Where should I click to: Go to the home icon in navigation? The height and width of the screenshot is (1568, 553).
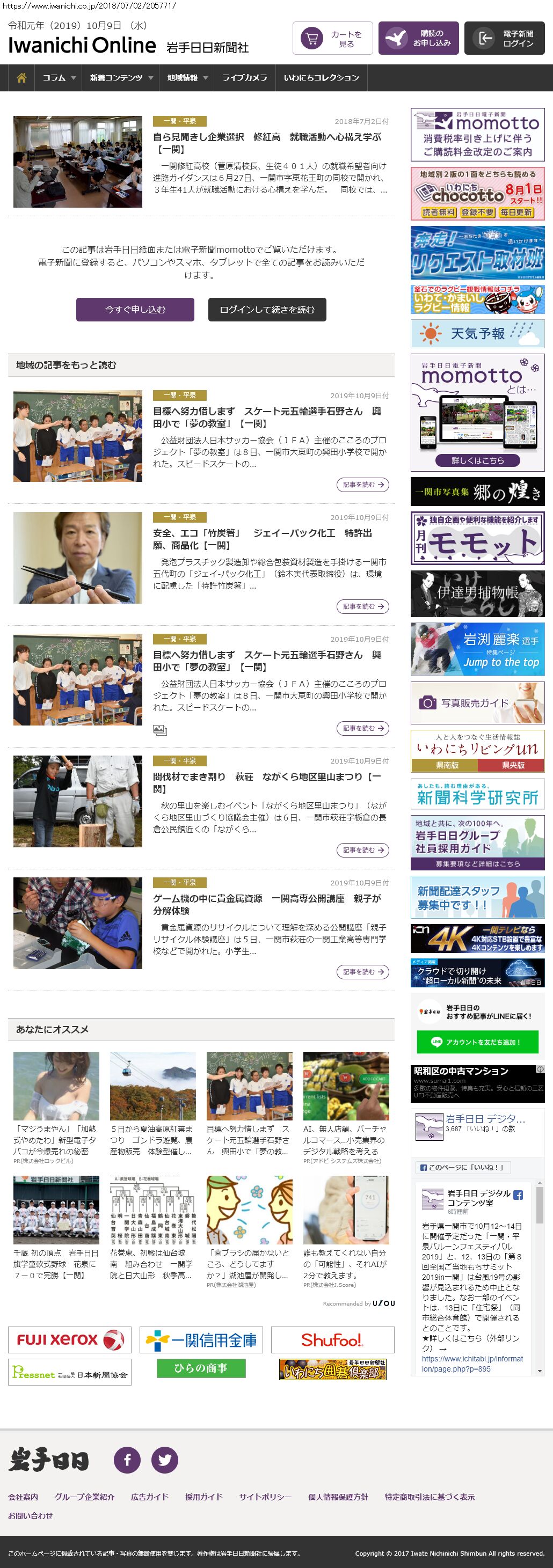tap(22, 78)
